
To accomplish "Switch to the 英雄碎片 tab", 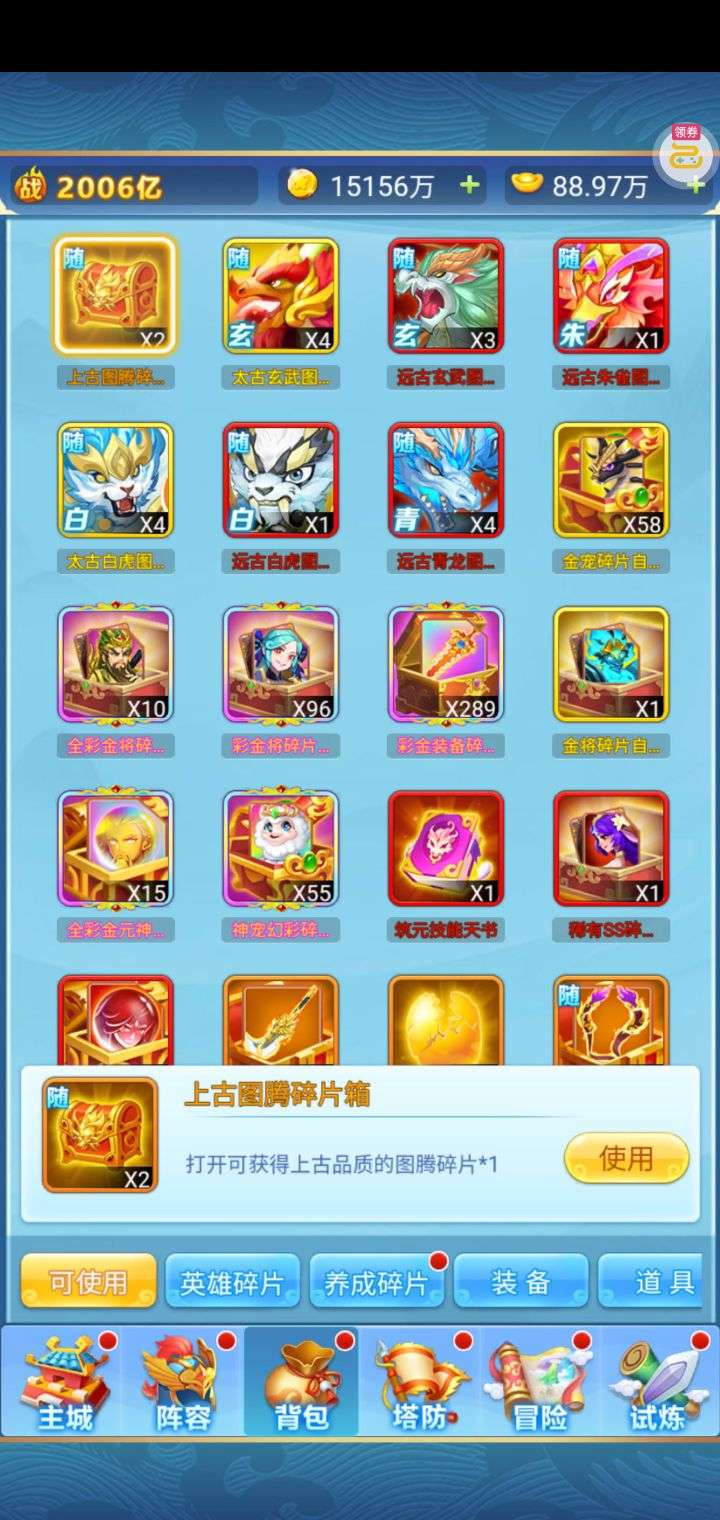I will click(x=232, y=1282).
